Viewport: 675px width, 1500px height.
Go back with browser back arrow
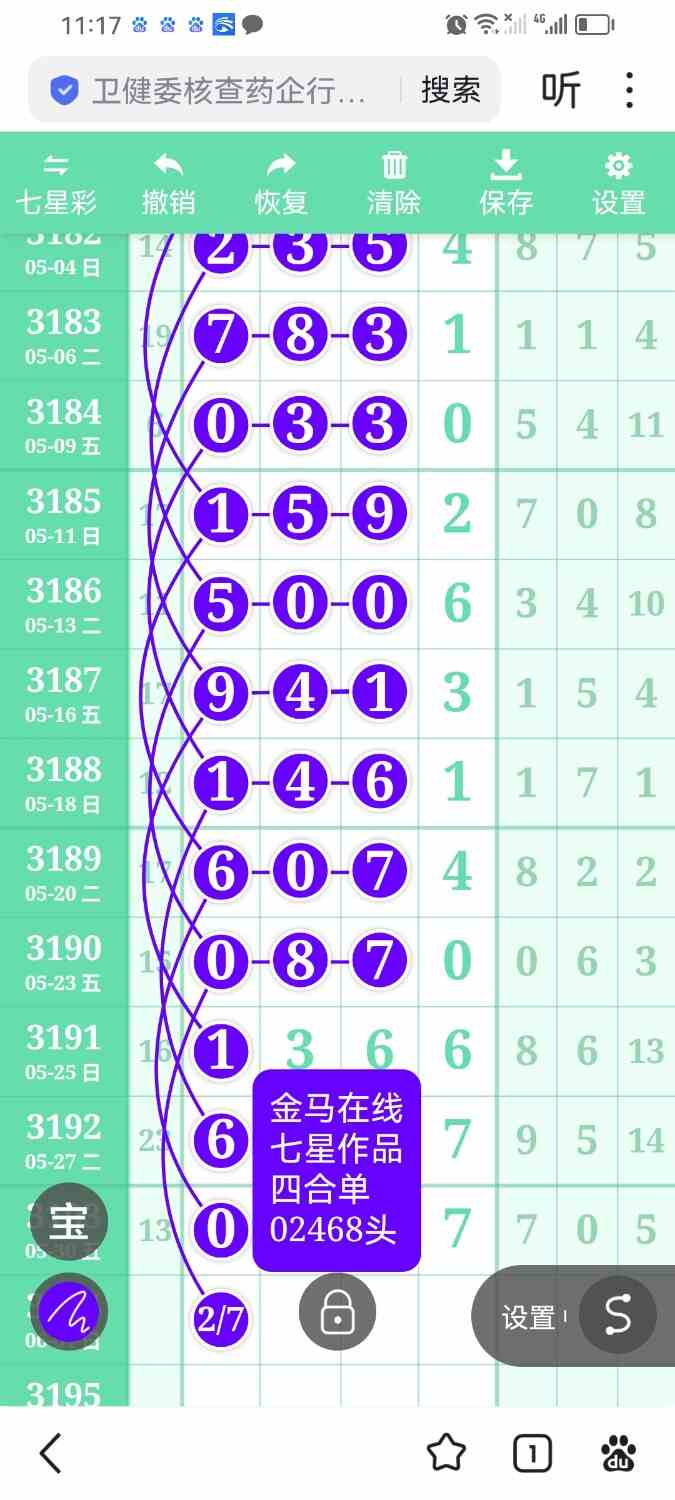[51, 1452]
